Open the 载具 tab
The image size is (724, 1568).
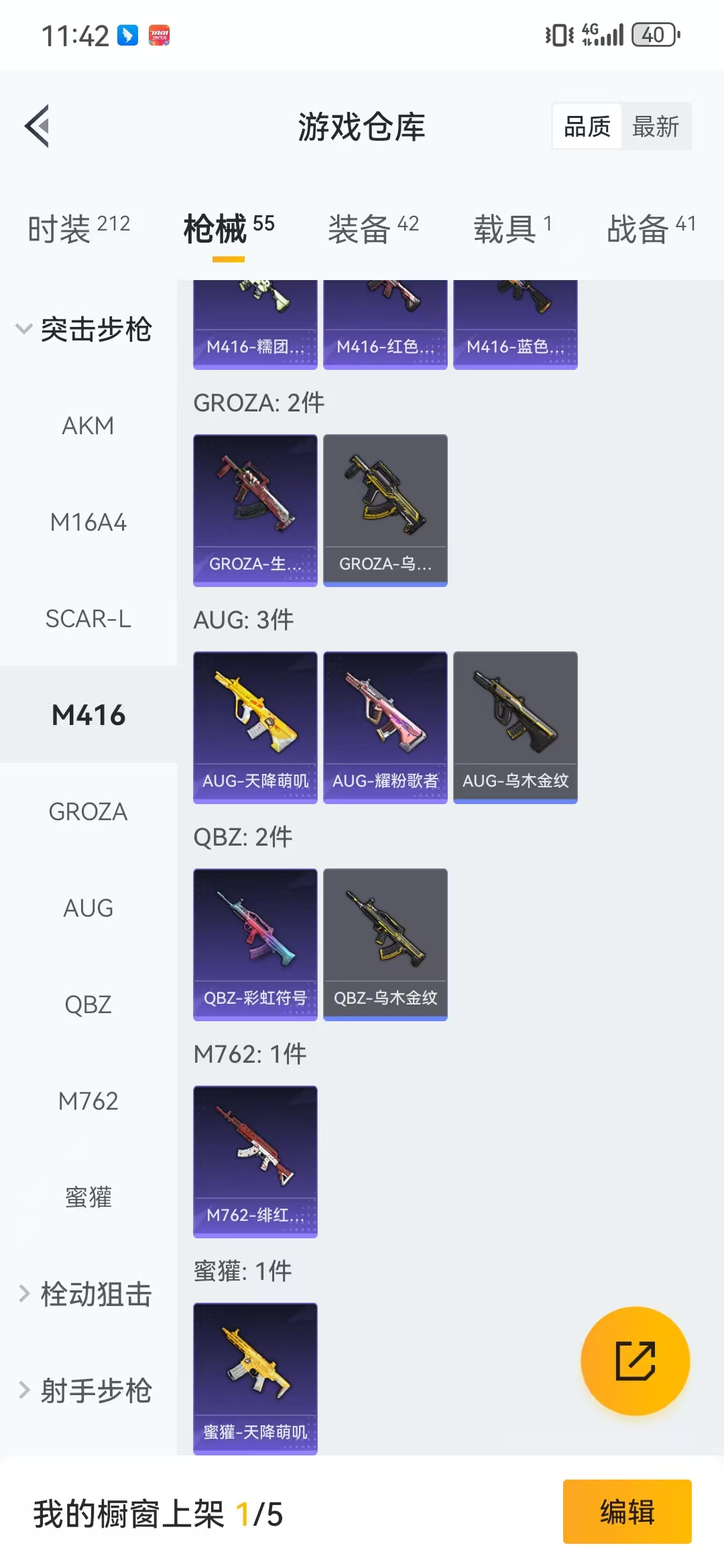513,229
